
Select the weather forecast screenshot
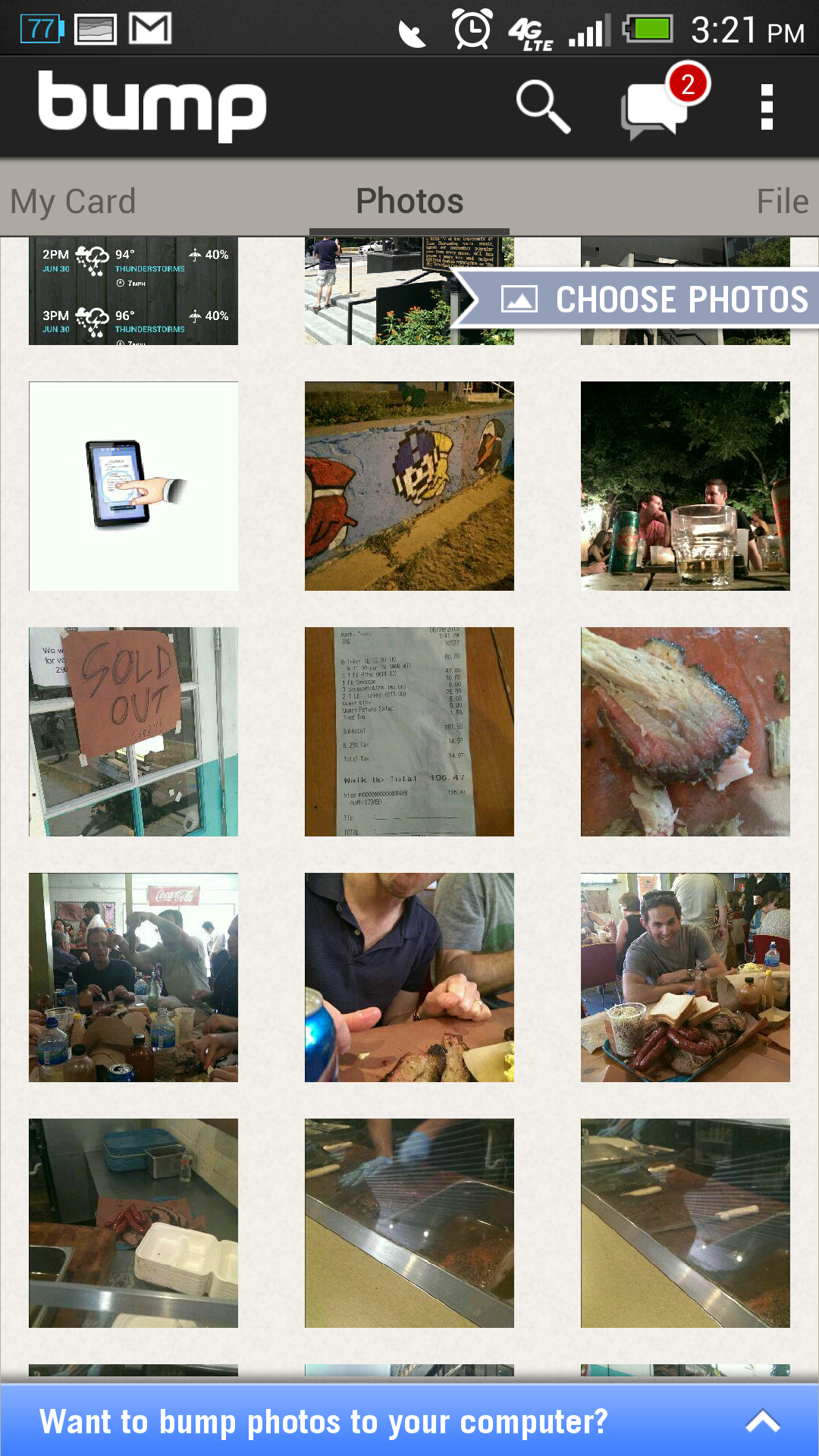133,291
